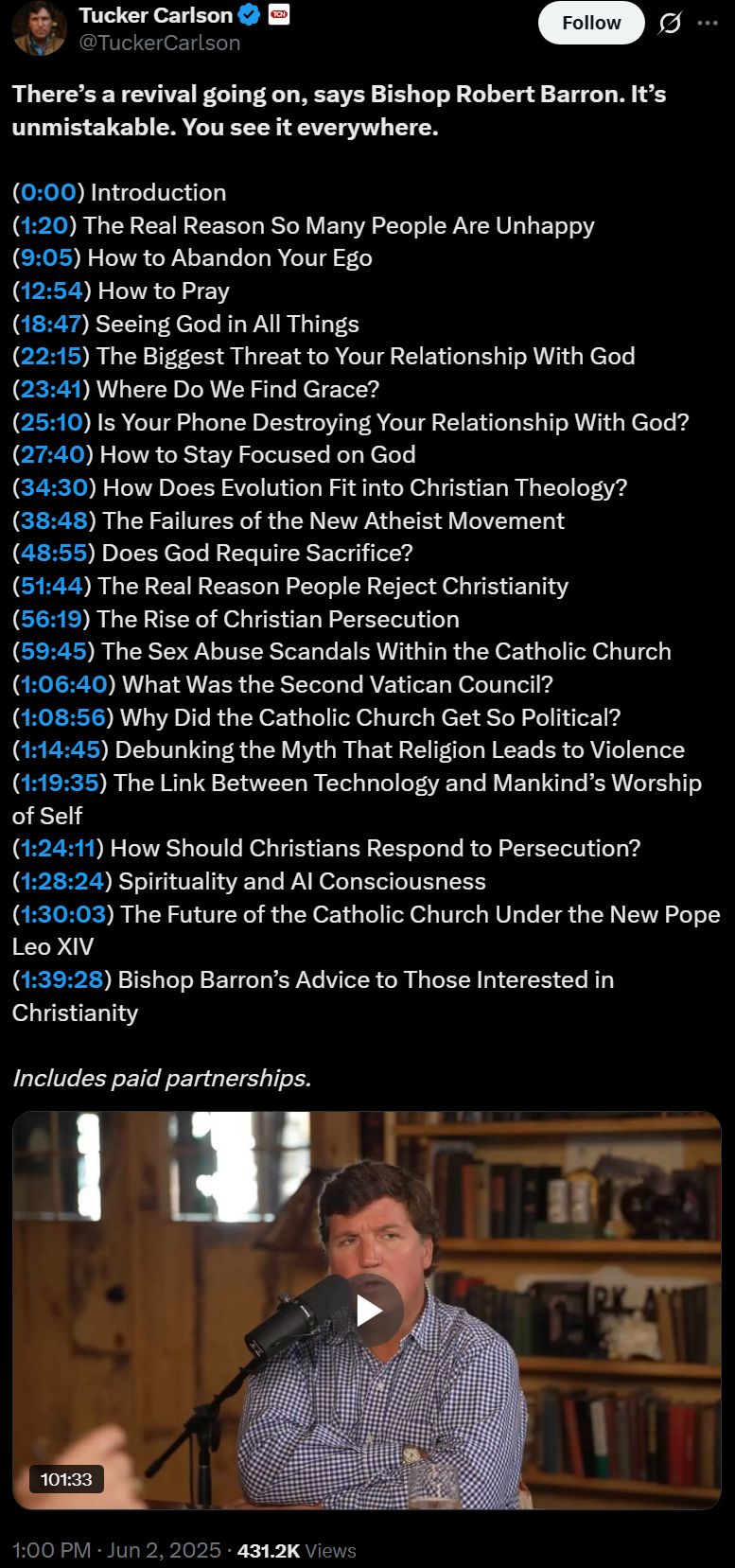
Task: Tap the 1:06:40 Vatican Council timestamp
Action: 64,684
